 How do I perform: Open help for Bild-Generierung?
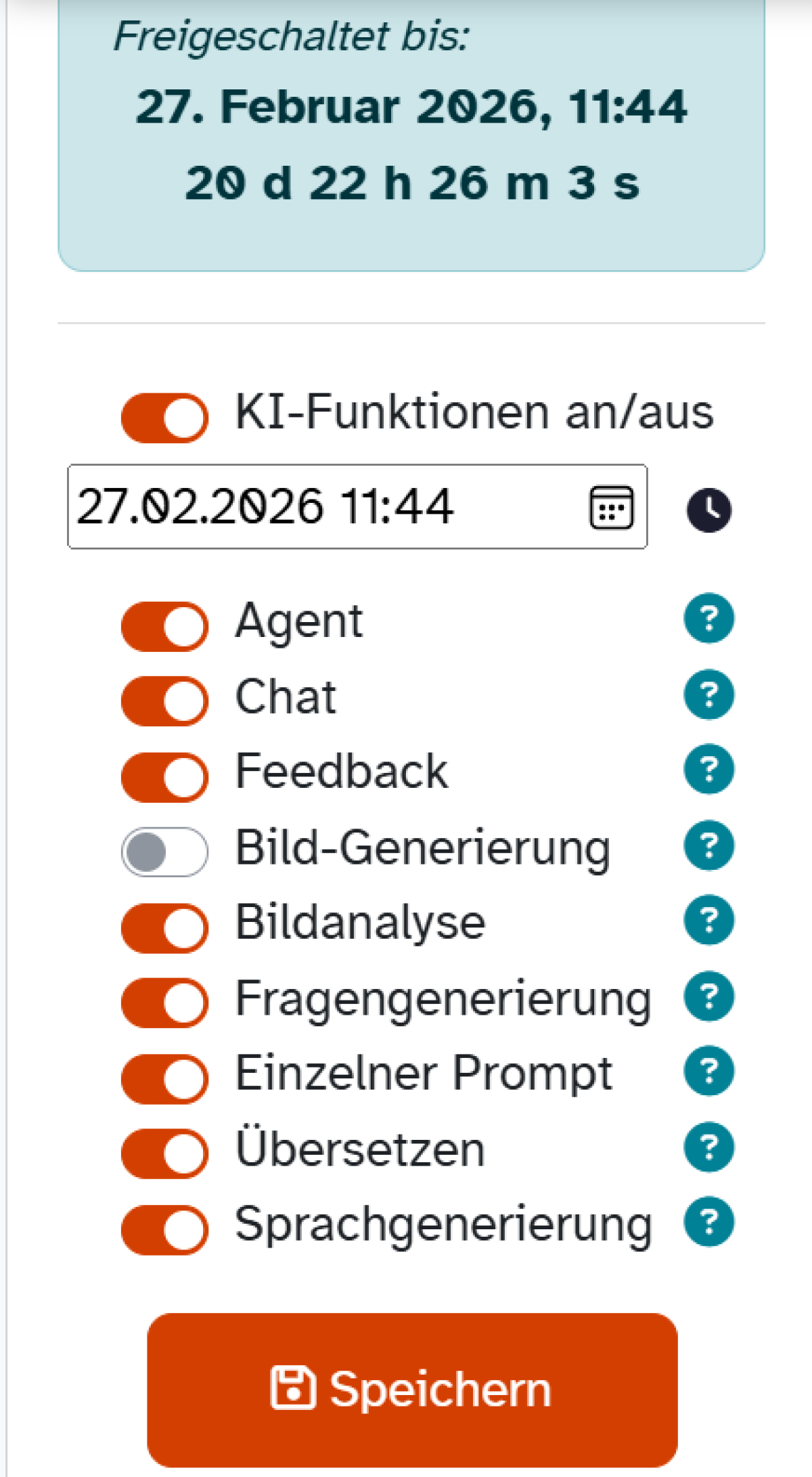click(x=708, y=845)
